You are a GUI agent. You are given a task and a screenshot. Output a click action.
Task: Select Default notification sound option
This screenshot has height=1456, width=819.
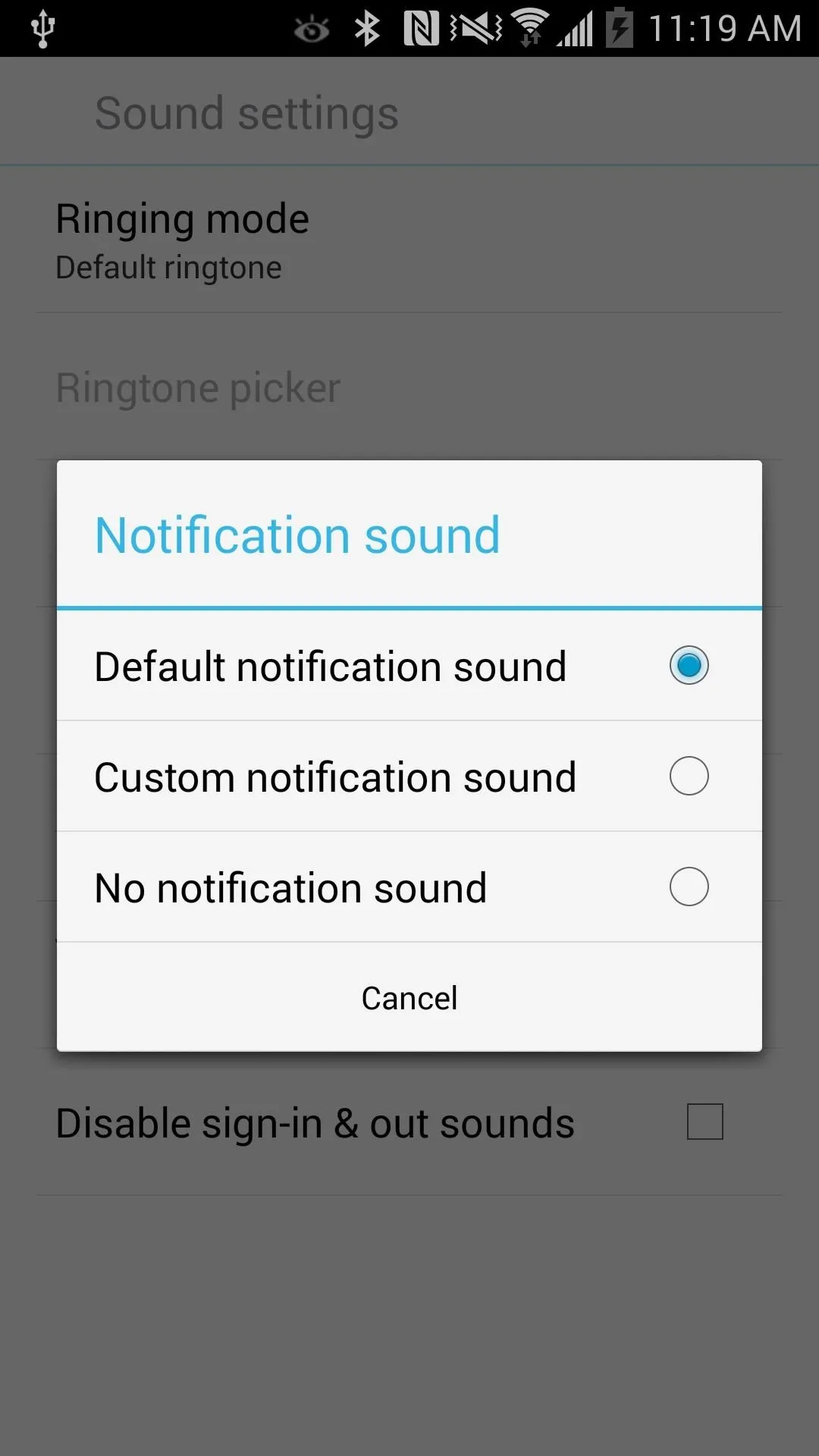pyautogui.click(x=409, y=666)
